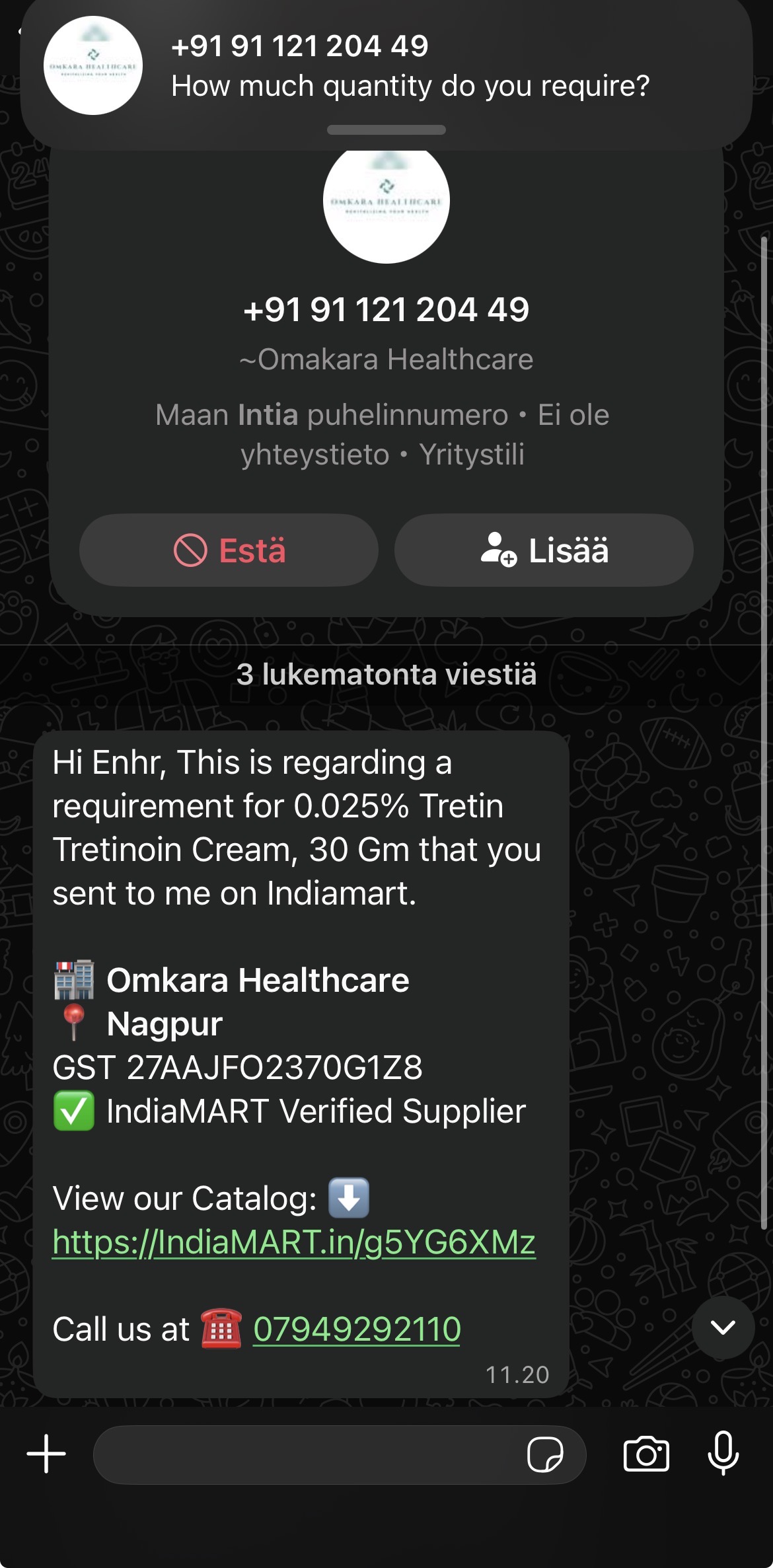Jump to latest messages with down chevron
This screenshot has height=1568, width=773.
723,1327
